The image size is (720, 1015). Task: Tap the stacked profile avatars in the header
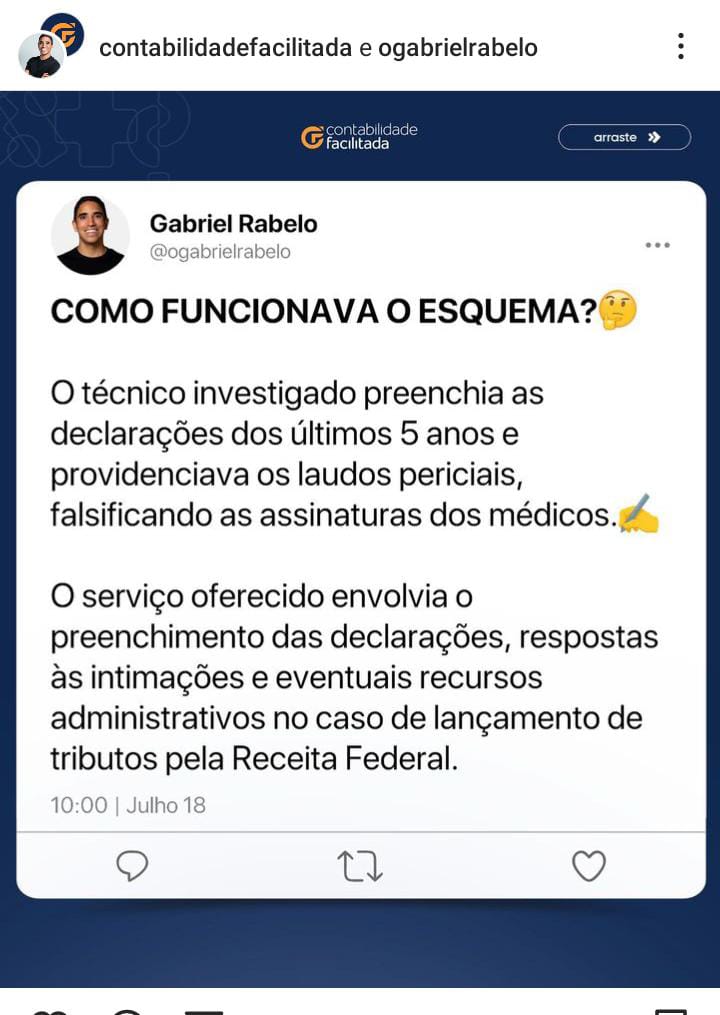51,46
